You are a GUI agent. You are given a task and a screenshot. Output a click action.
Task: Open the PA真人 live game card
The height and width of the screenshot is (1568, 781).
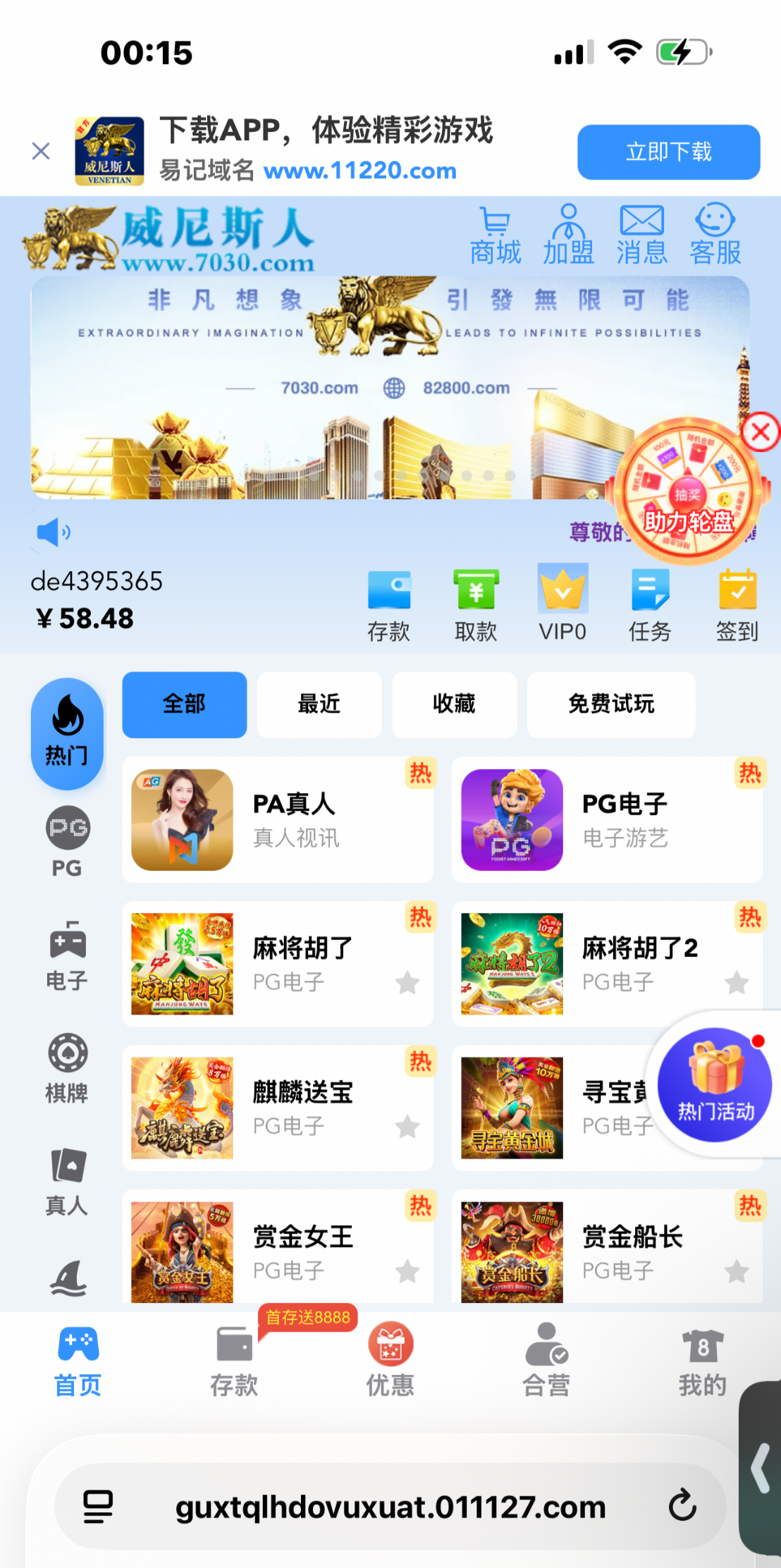point(277,820)
